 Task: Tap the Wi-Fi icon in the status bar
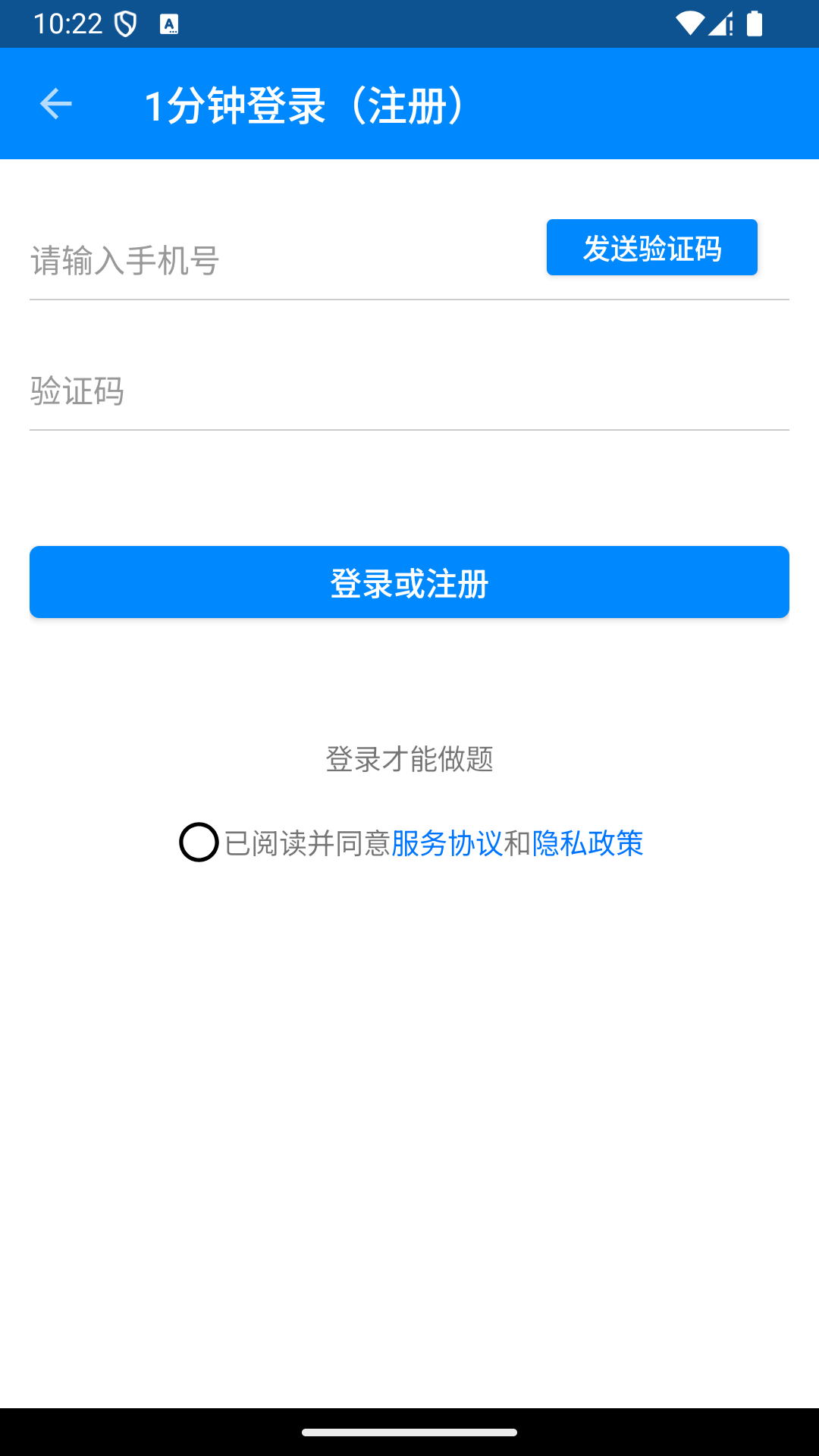pyautogui.click(x=689, y=24)
